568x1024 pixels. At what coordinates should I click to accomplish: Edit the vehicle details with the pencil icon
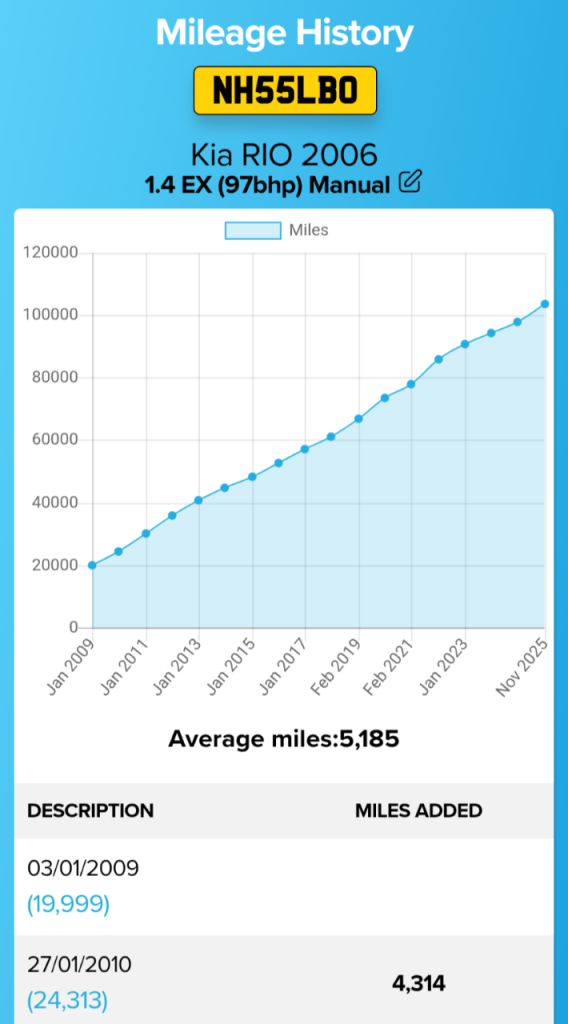(410, 182)
